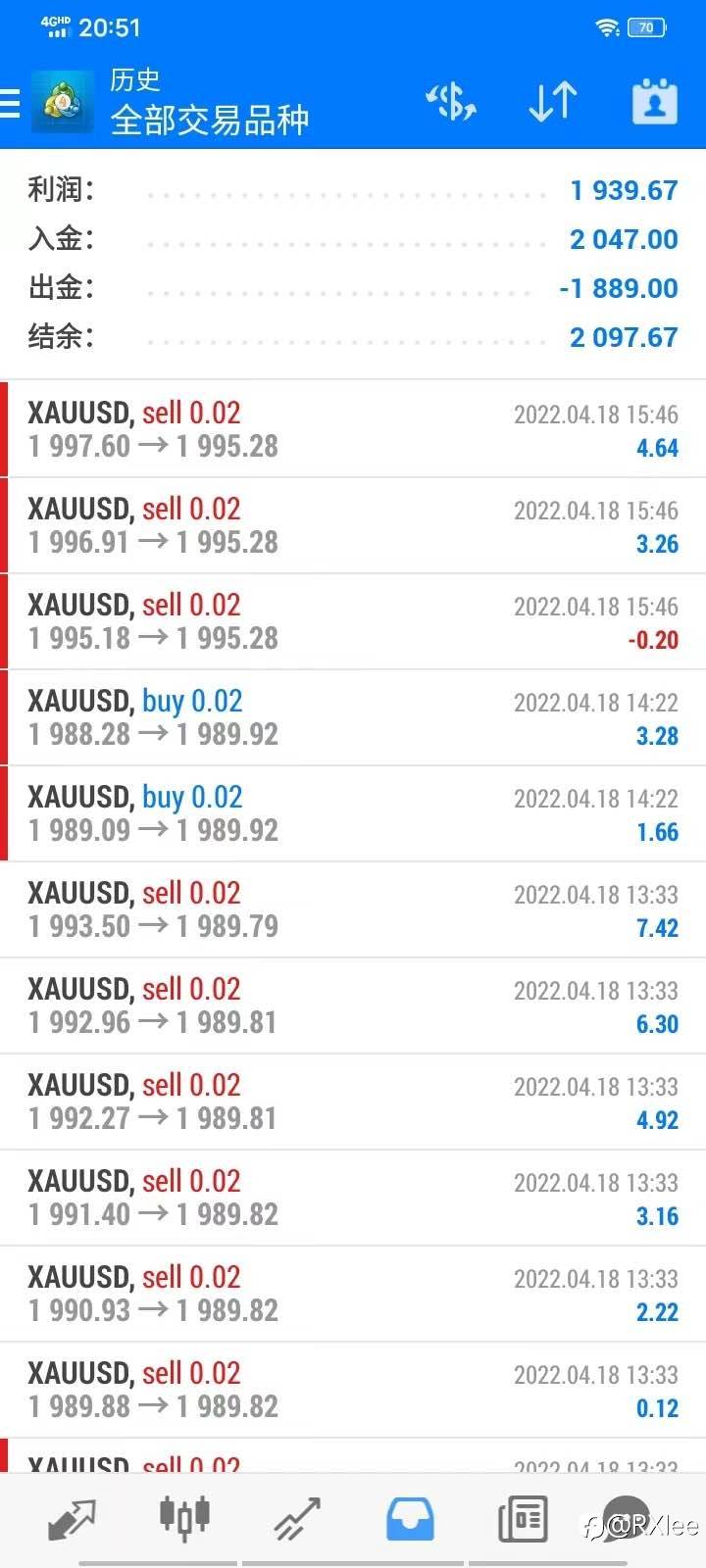Expand the sell trade opened at 1 990.93
706x1568 pixels.
353,1294
